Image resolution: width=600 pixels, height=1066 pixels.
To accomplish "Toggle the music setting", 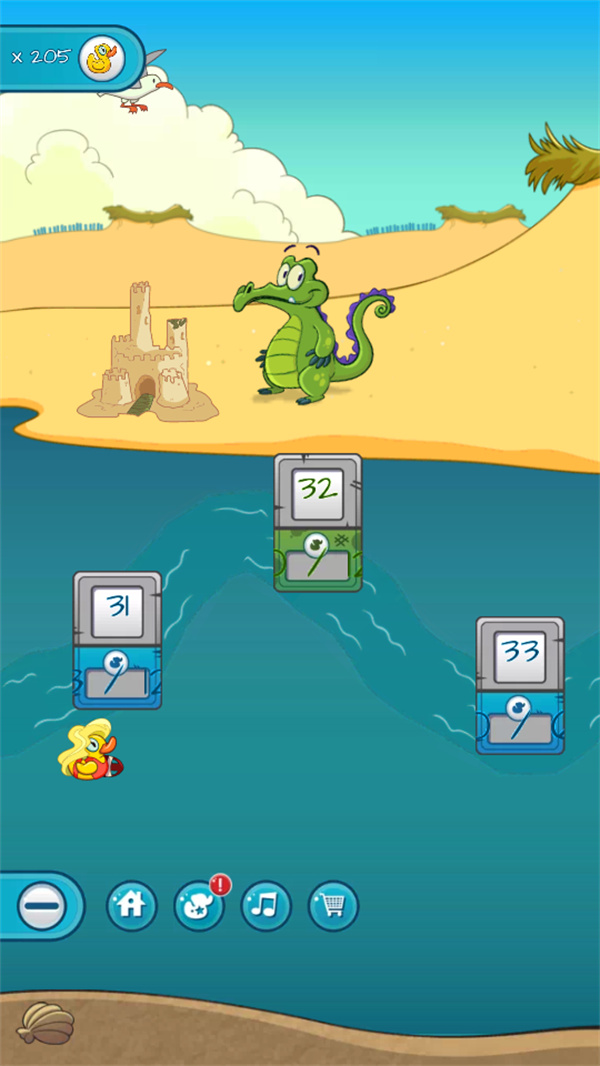I will [266, 907].
